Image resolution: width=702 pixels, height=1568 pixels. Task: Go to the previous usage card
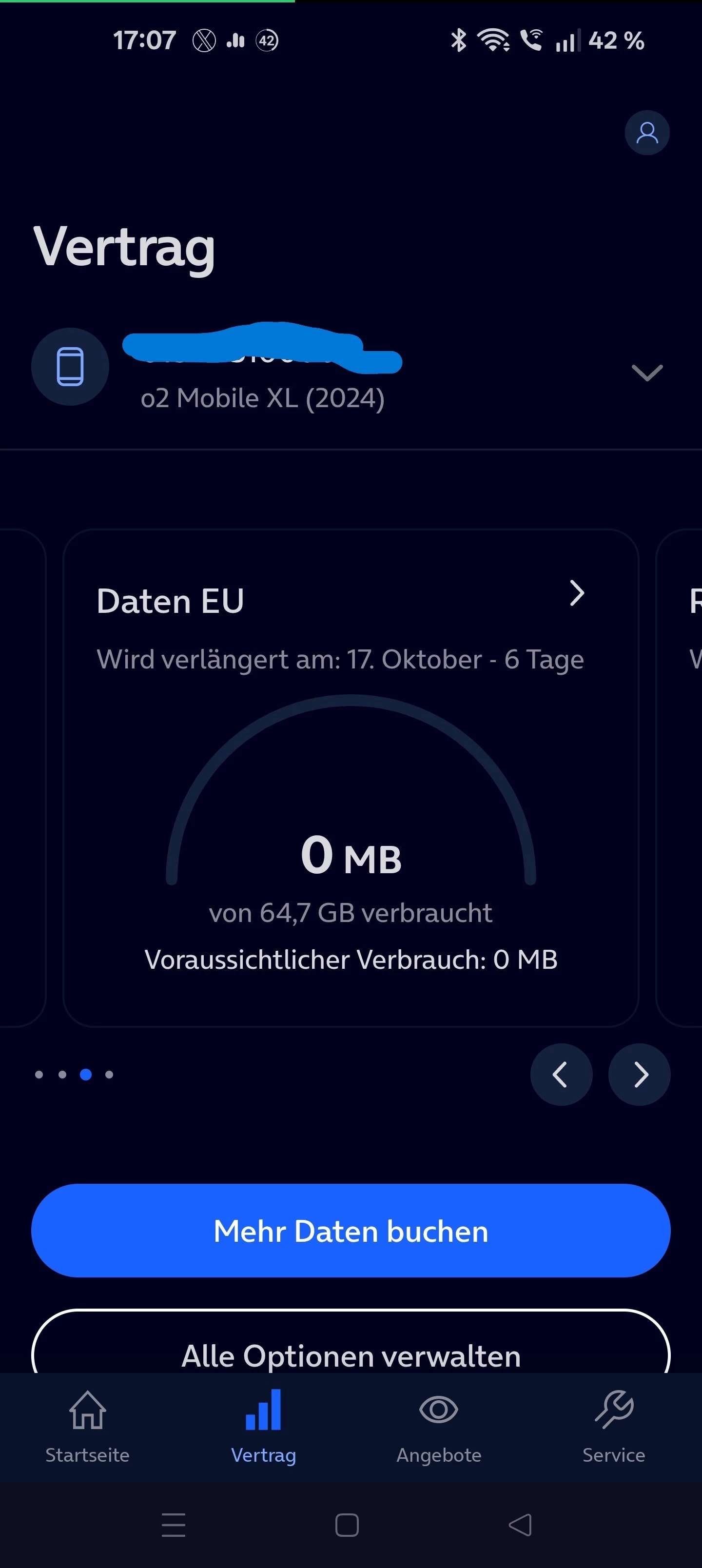[x=562, y=1075]
